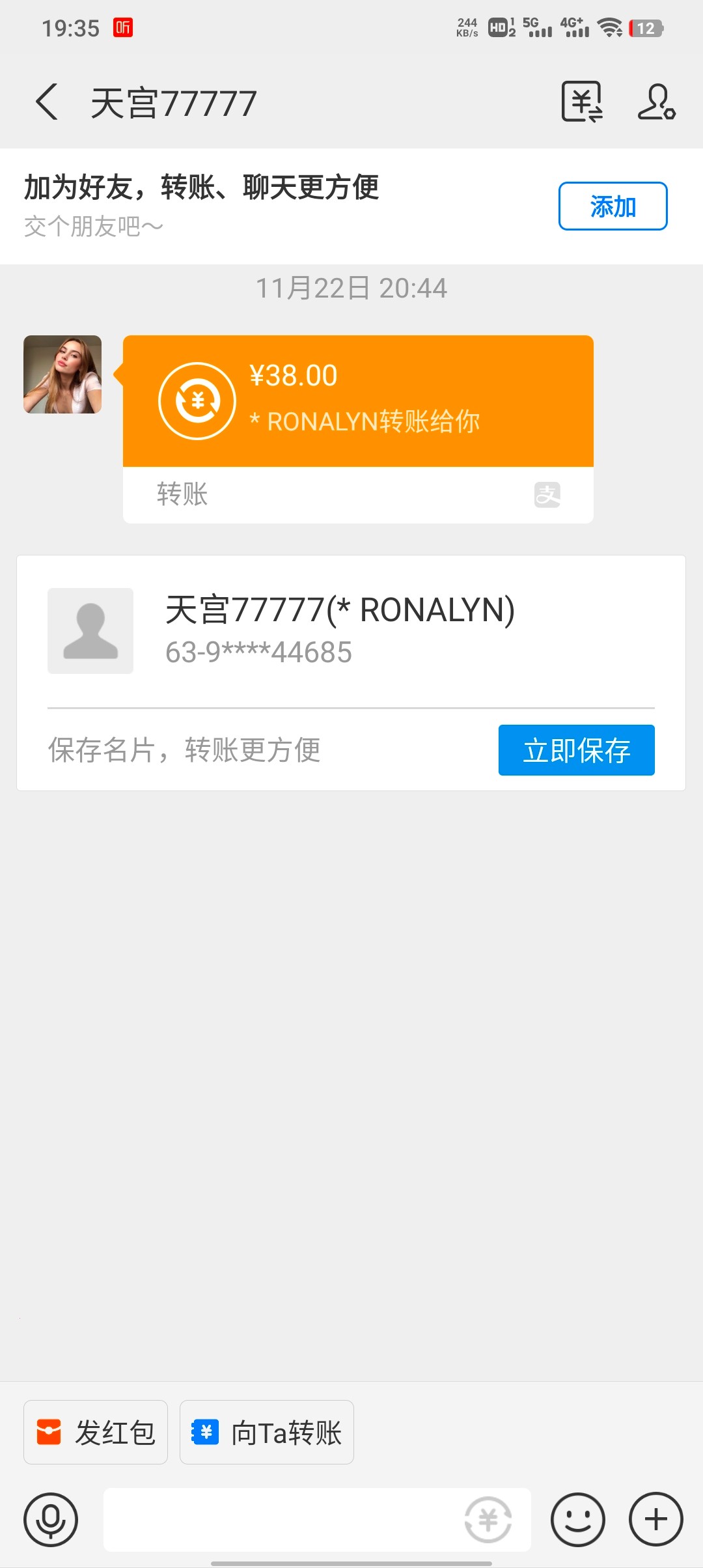Tap the yuan icon in message field
Screen dimensions: 703x1568
(488, 1519)
